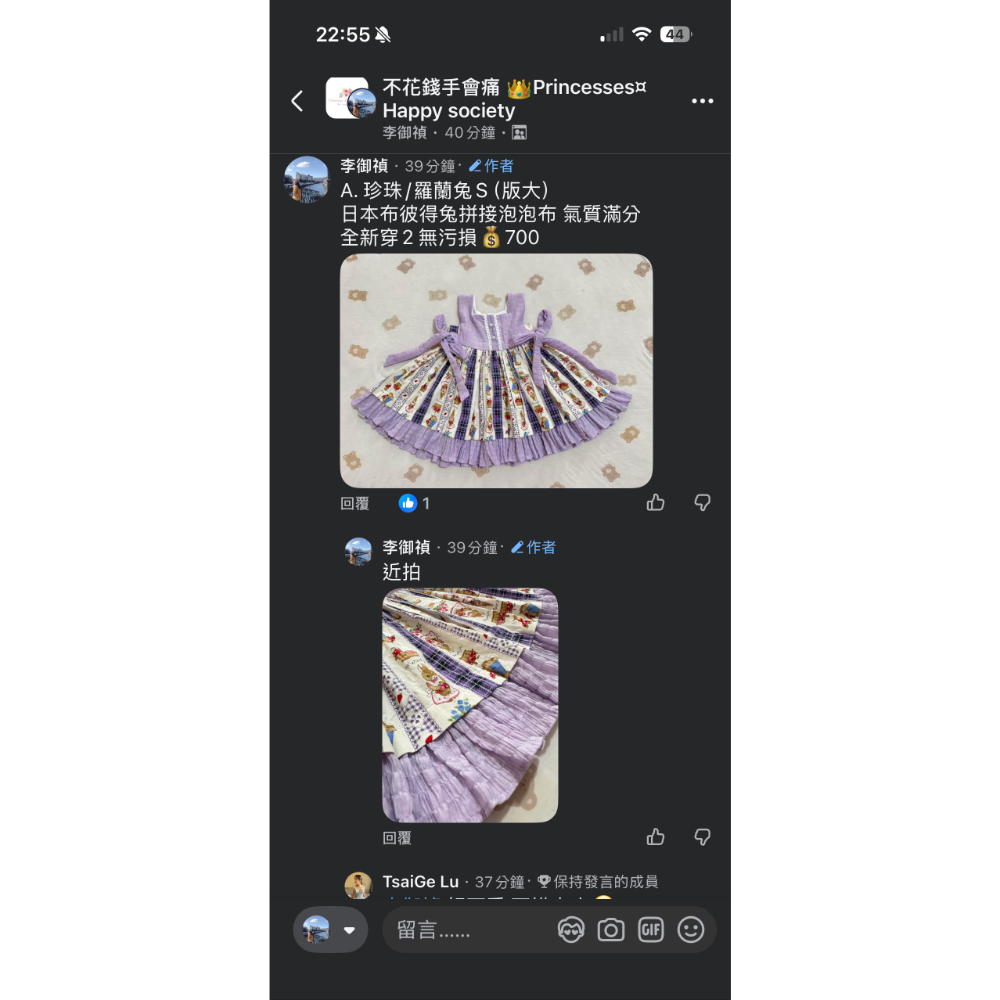The image size is (1000, 1000).
Task: View the close-up fabric photo under 近拍
Action: [x=470, y=705]
